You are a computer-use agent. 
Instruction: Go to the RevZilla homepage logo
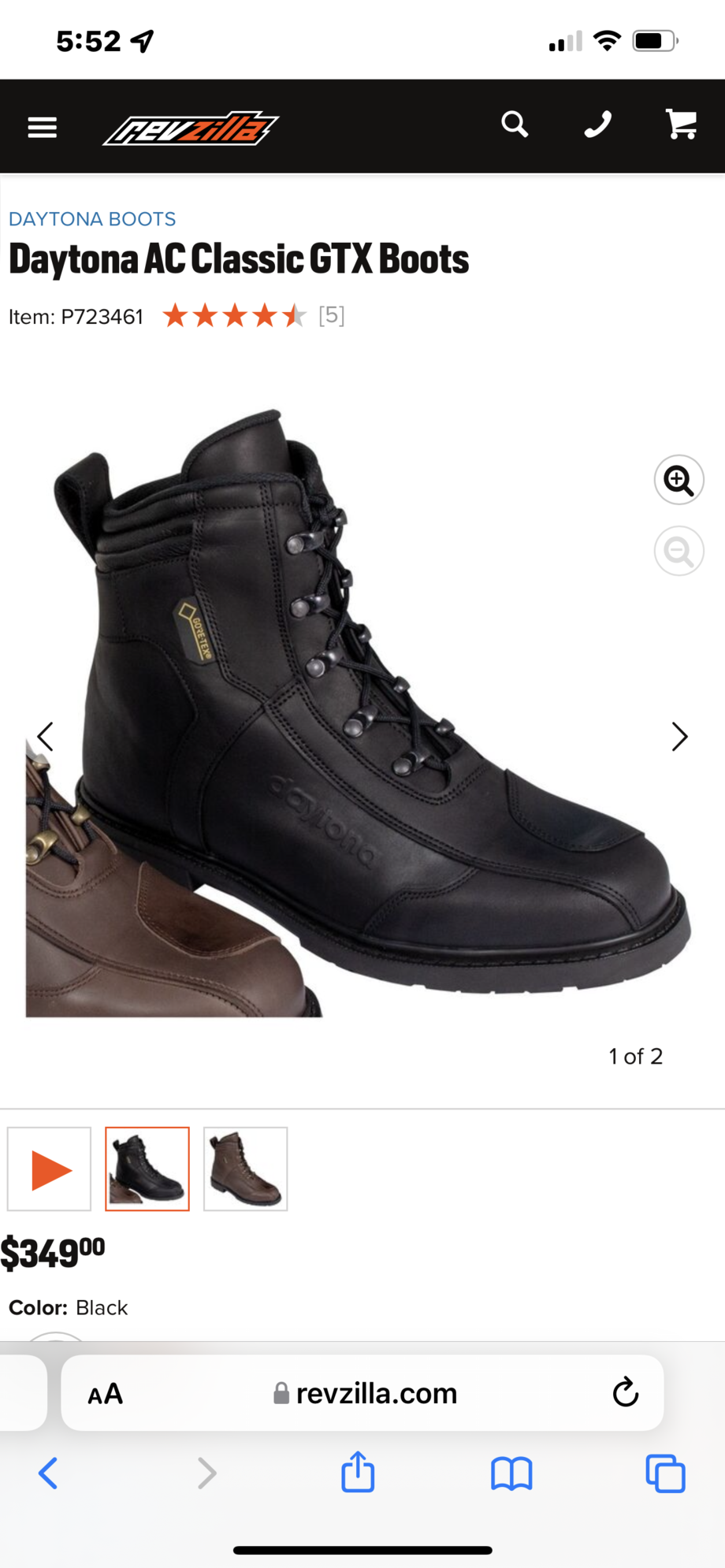[191, 128]
